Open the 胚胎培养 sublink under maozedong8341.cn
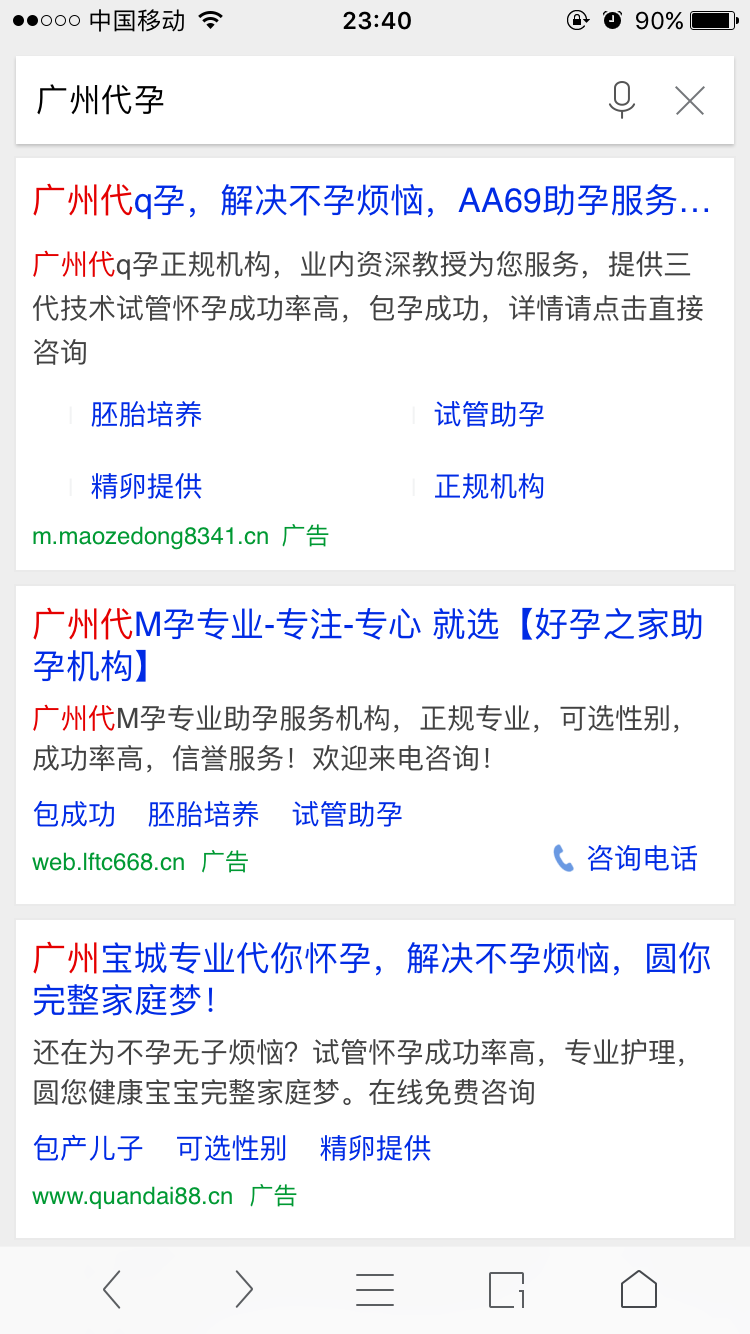The width and height of the screenshot is (750, 1334). click(x=146, y=415)
